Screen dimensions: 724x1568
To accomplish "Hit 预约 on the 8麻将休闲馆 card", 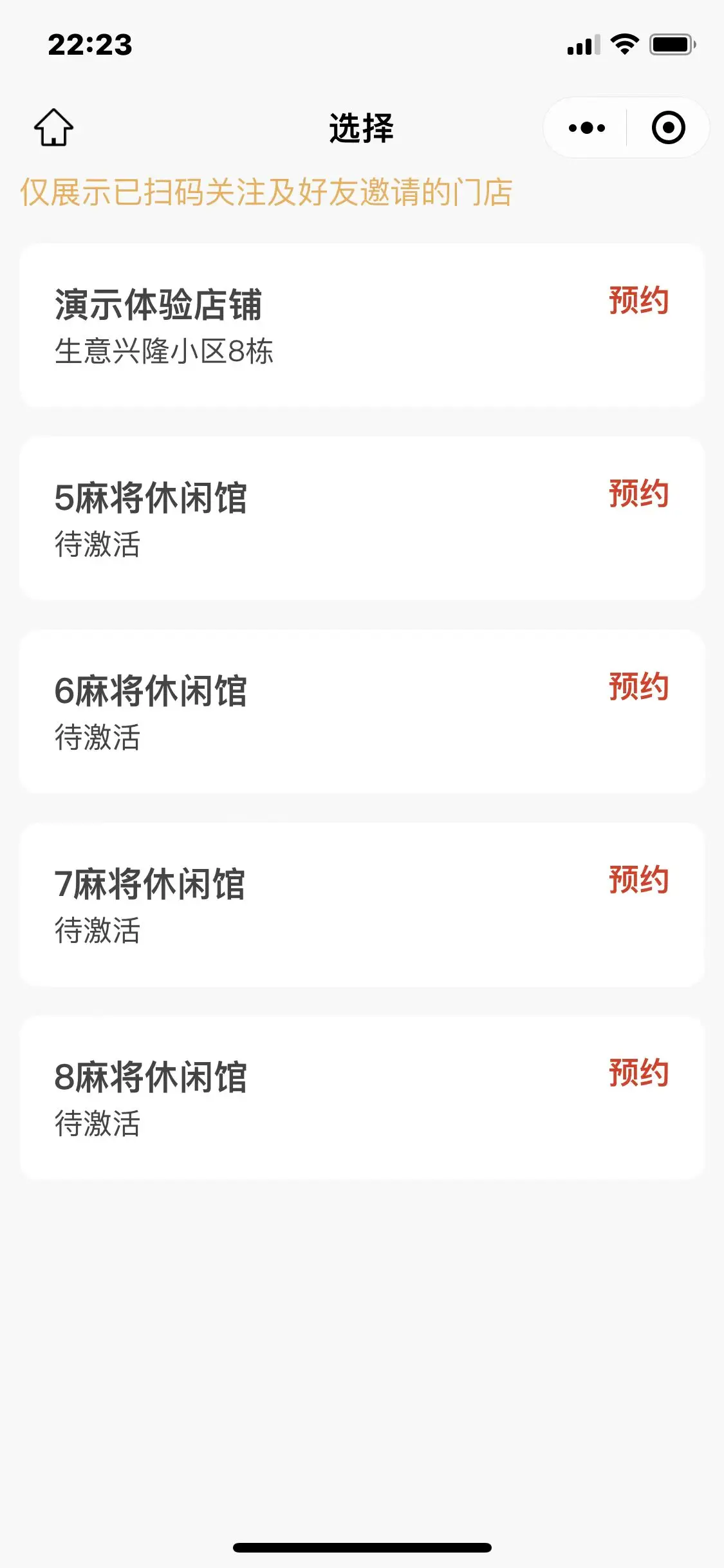I will [x=638, y=1074].
